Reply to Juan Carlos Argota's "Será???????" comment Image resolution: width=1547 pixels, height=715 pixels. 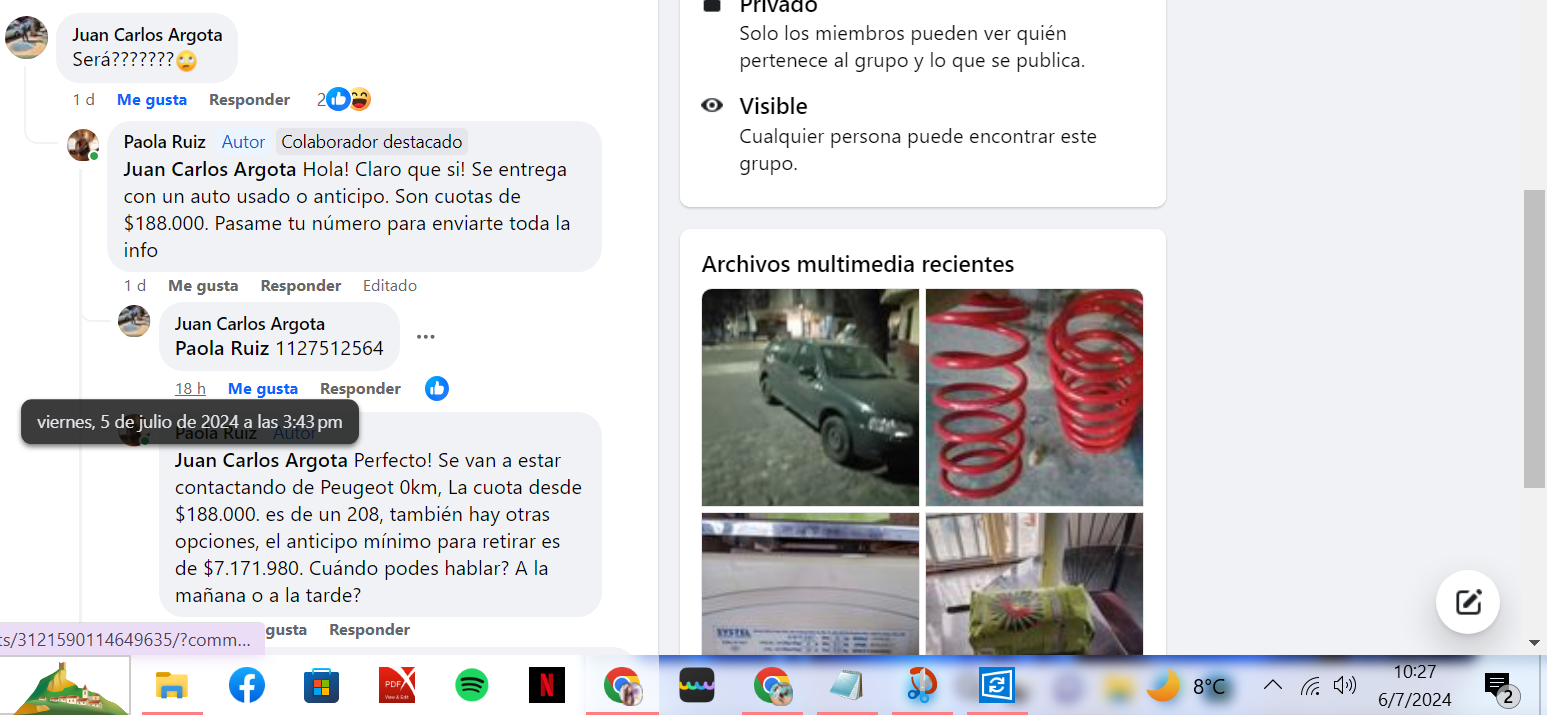click(249, 100)
